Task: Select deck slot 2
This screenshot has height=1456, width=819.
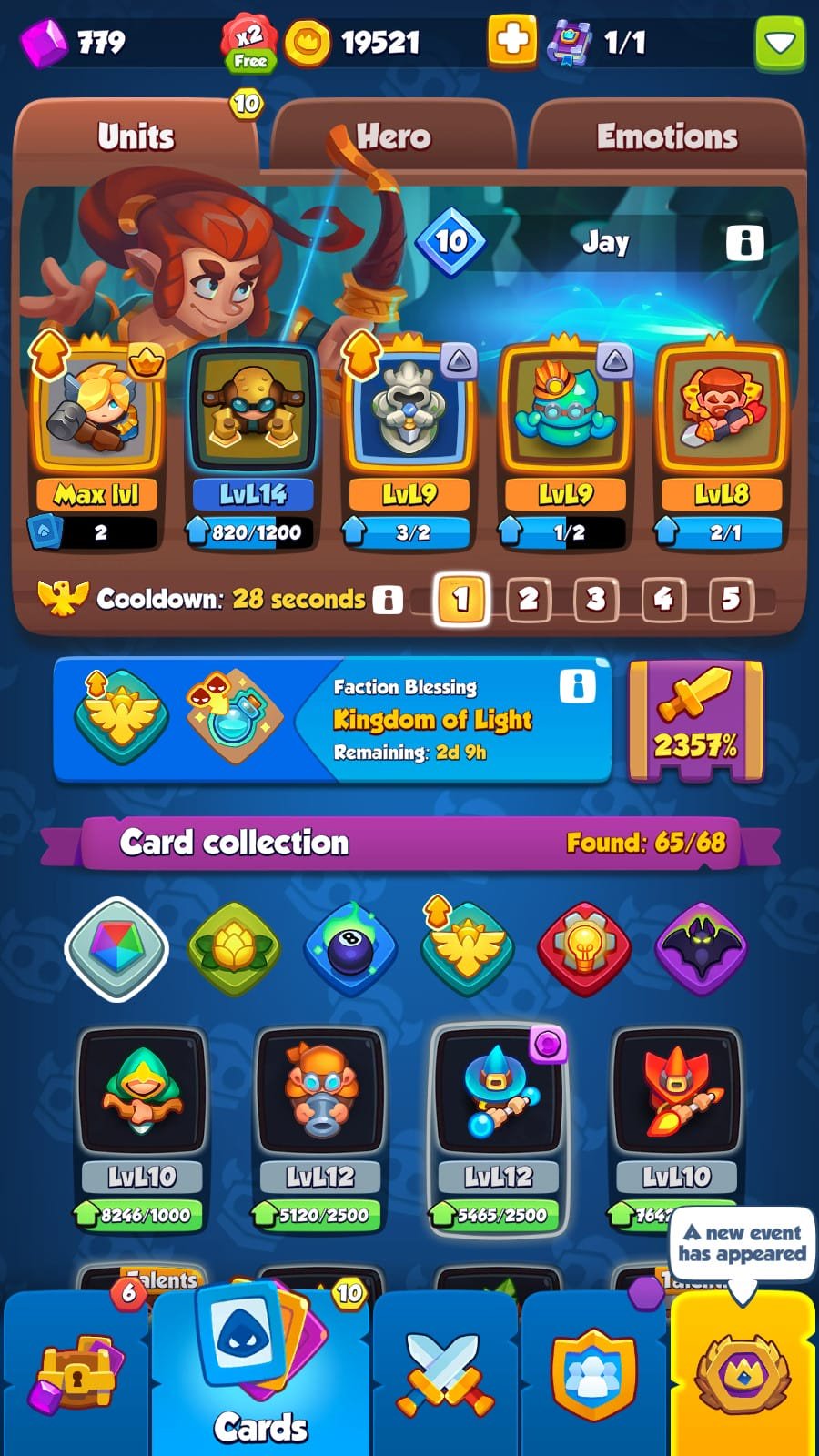Action: pyautogui.click(x=528, y=599)
